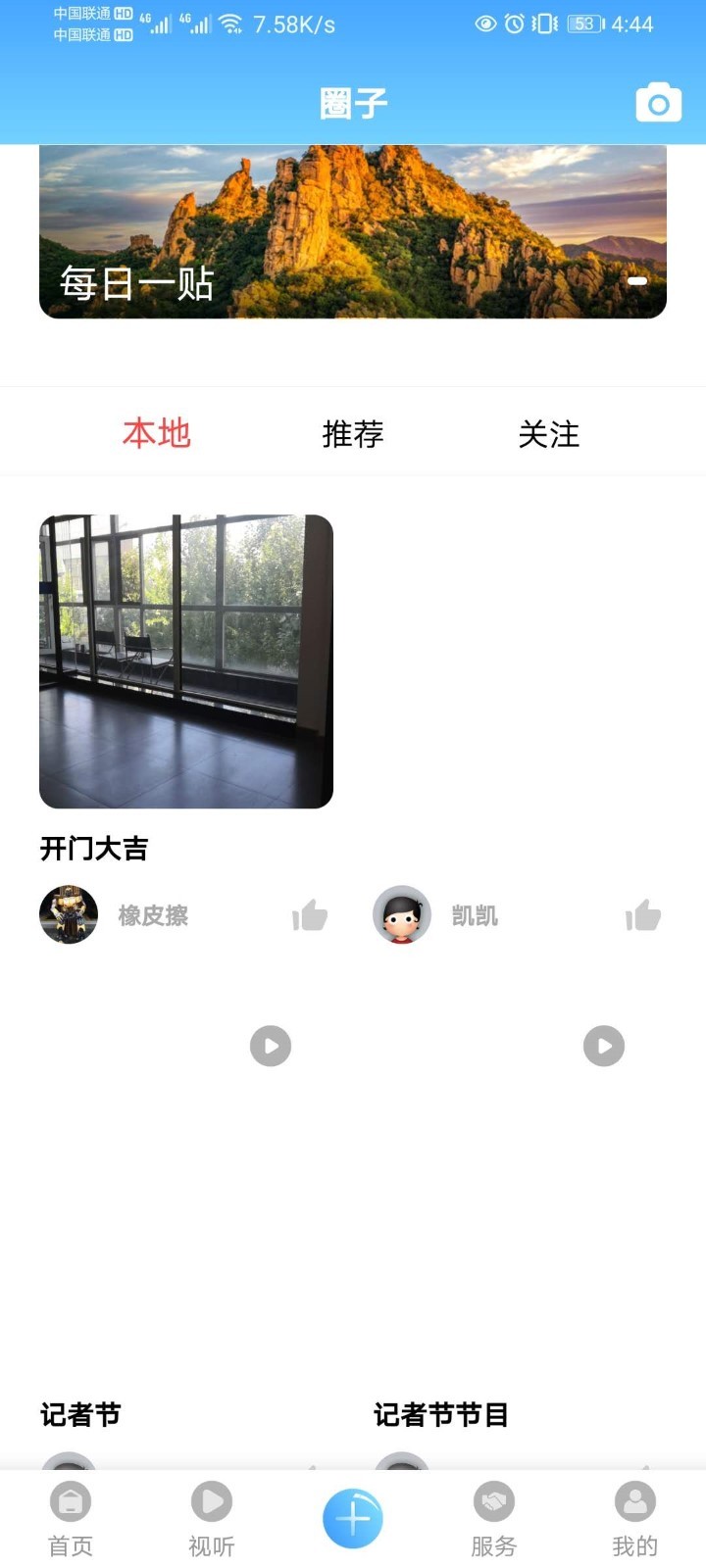Open the 开门大吉 post
Screen dimensions: 706x1568
(x=93, y=849)
